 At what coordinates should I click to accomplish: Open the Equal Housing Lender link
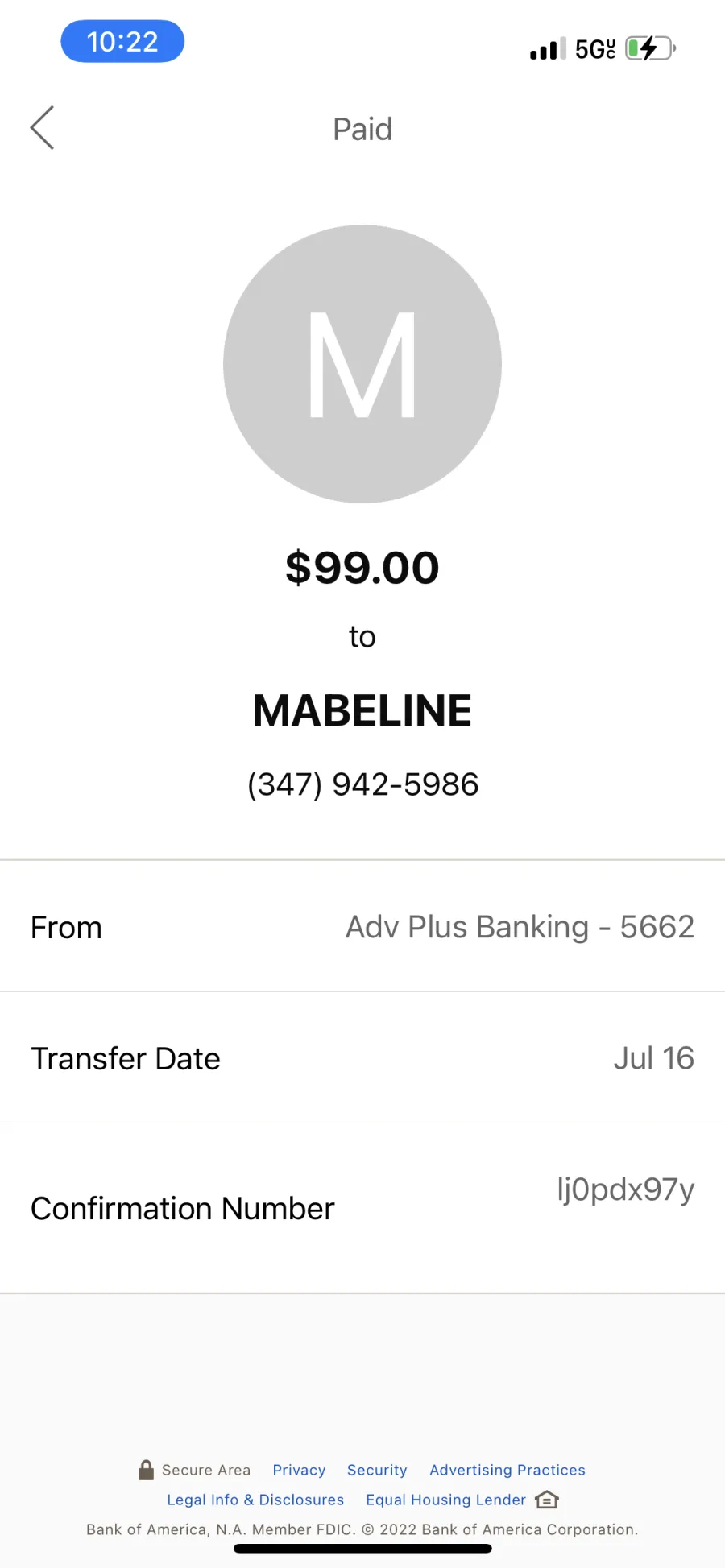click(445, 1500)
